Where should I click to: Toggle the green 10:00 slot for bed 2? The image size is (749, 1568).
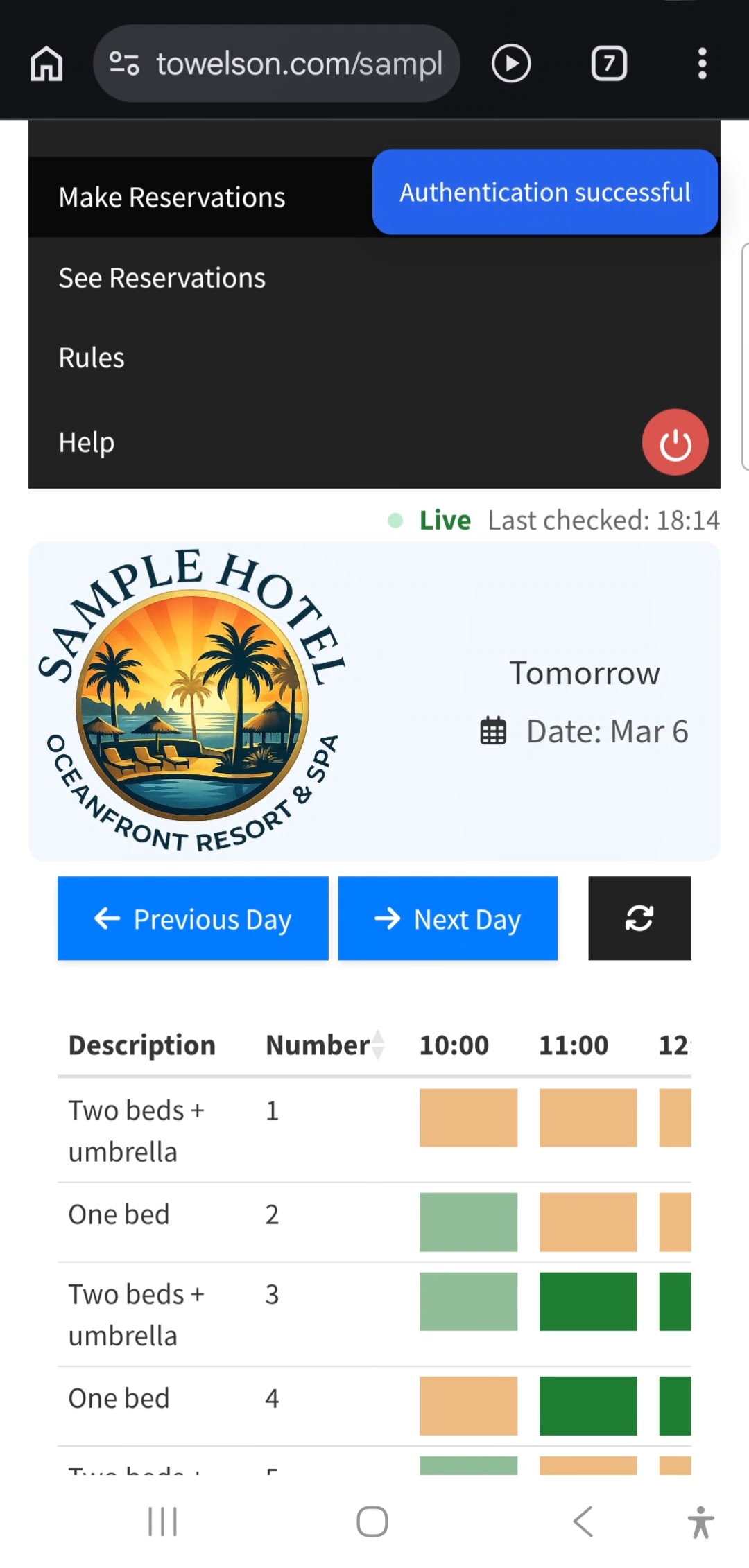[x=469, y=1220]
